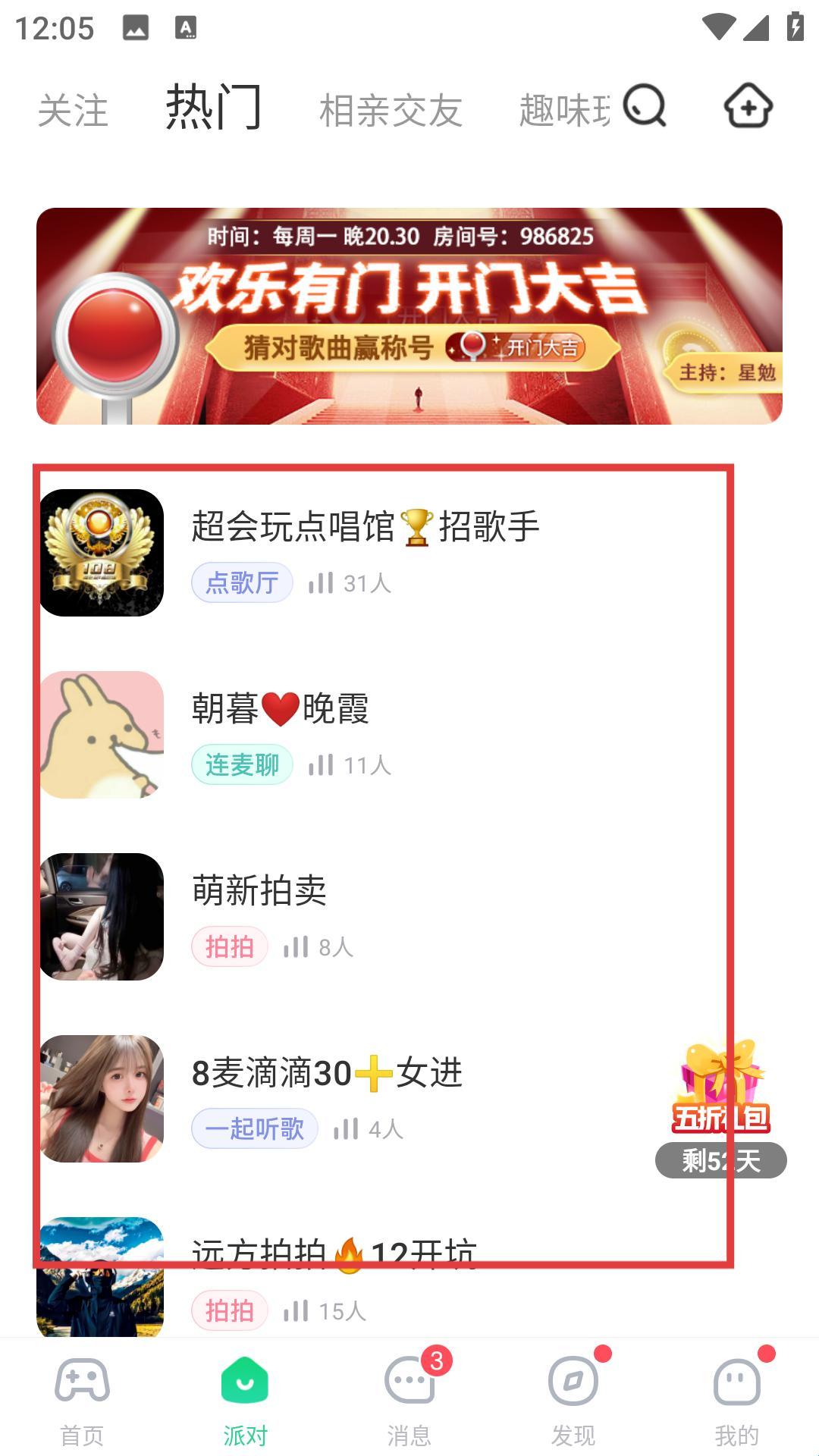819x1456 pixels.
Task: Open the 五折礼包 gift offer
Action: 720,1107
